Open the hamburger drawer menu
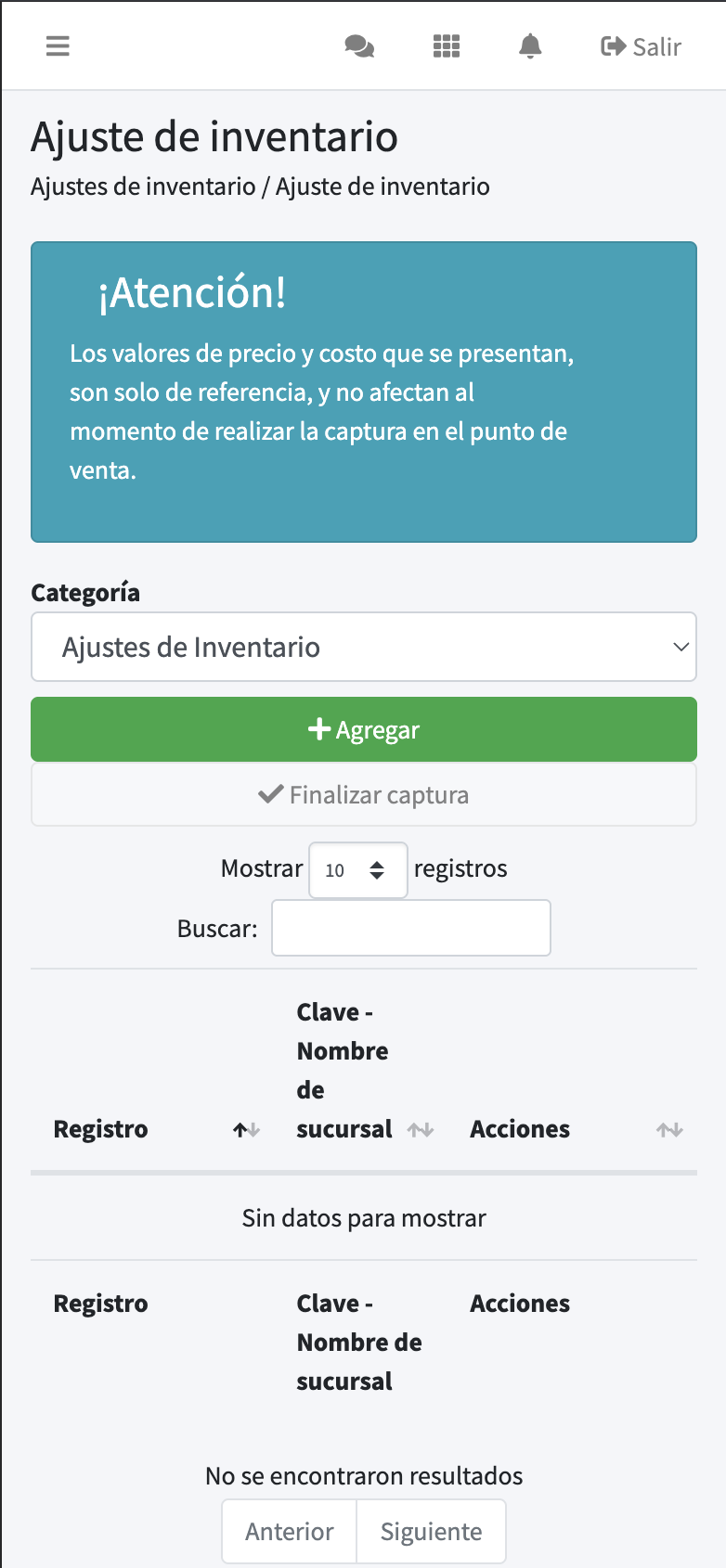The width and height of the screenshot is (726, 1568). point(58,46)
